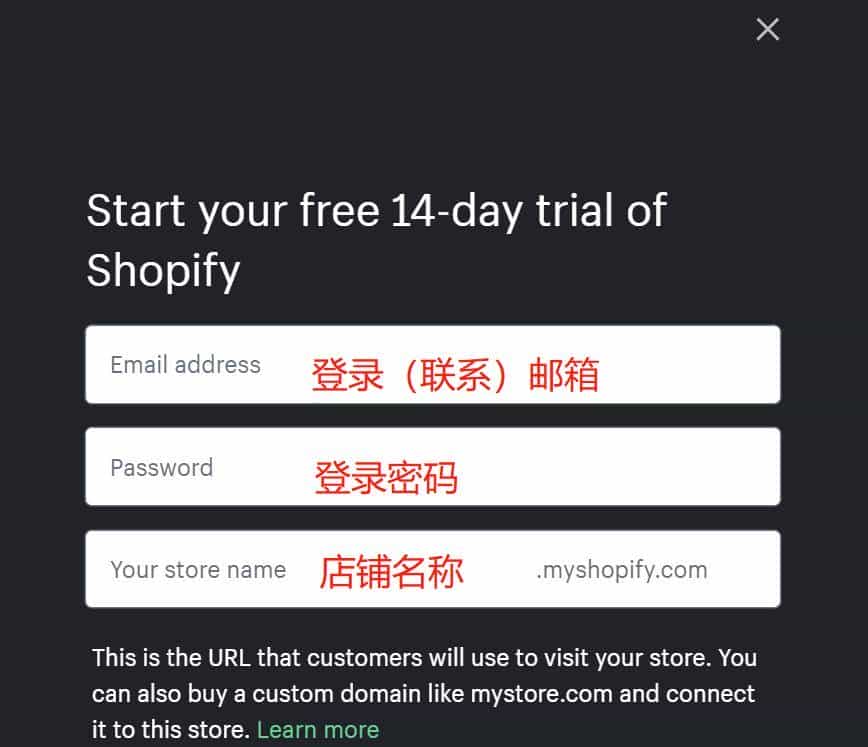Screen dimensions: 868x747
Task: Close the Shopify trial signup dialog
Action: coord(767,30)
